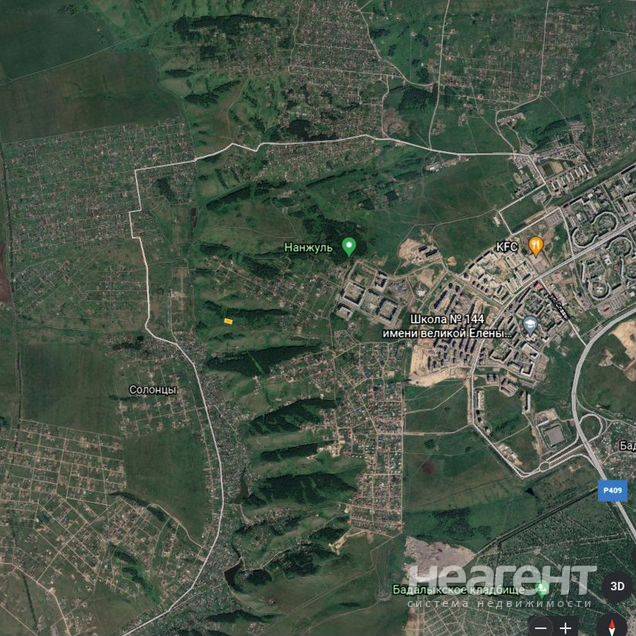Tap the Бадалыкское кладбище place marker
636x636 pixels.
[x=541, y=588]
